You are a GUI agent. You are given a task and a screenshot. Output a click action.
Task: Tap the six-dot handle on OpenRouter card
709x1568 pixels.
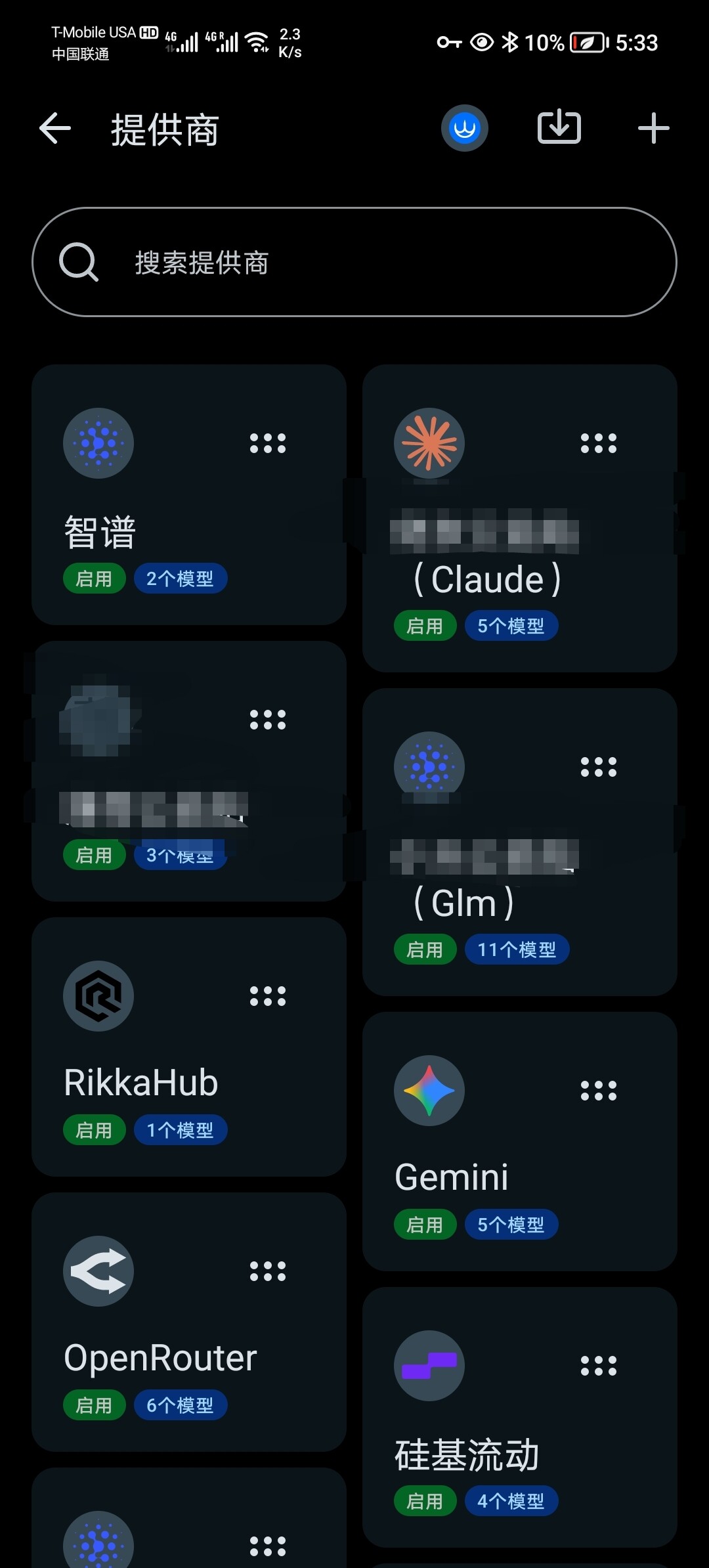268,1271
